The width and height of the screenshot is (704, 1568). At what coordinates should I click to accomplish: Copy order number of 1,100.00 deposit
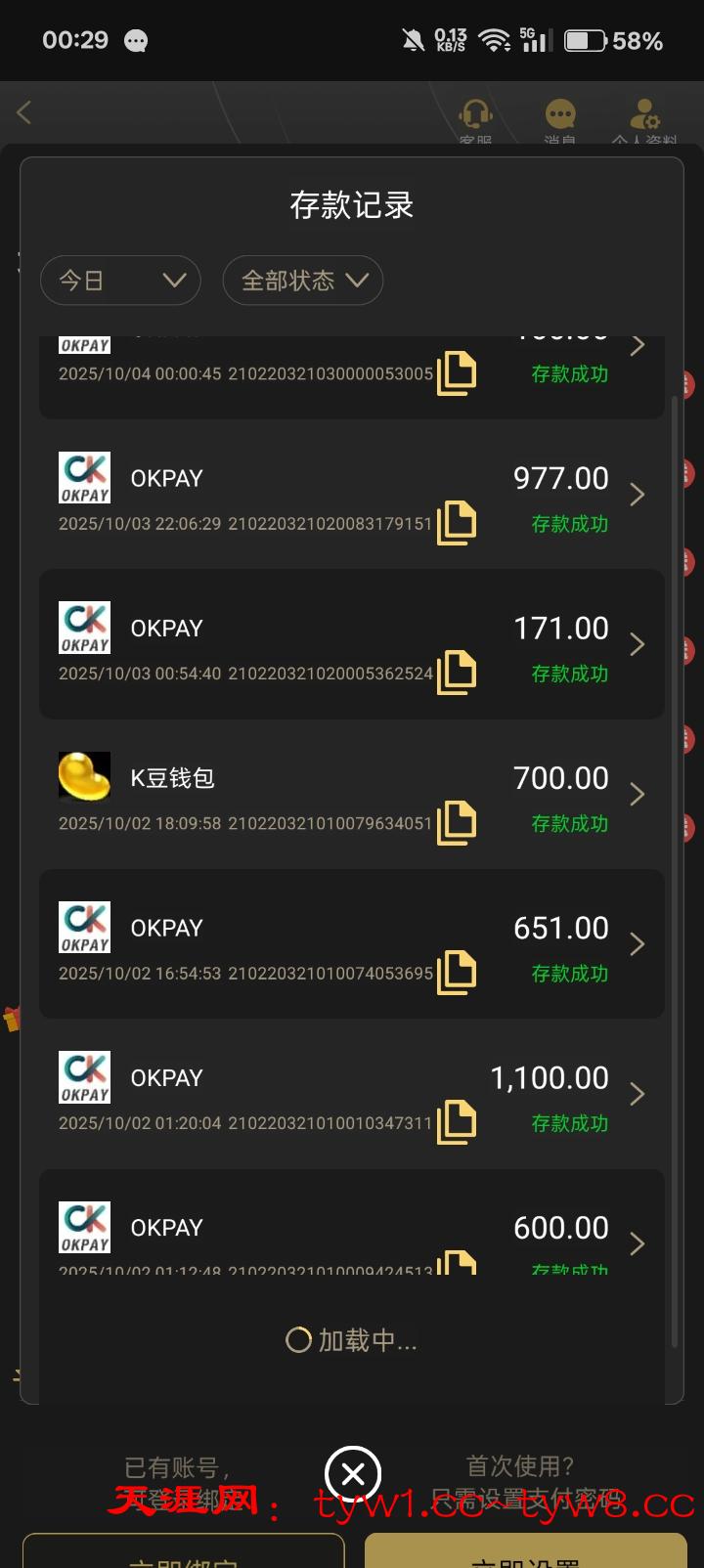tap(457, 1122)
